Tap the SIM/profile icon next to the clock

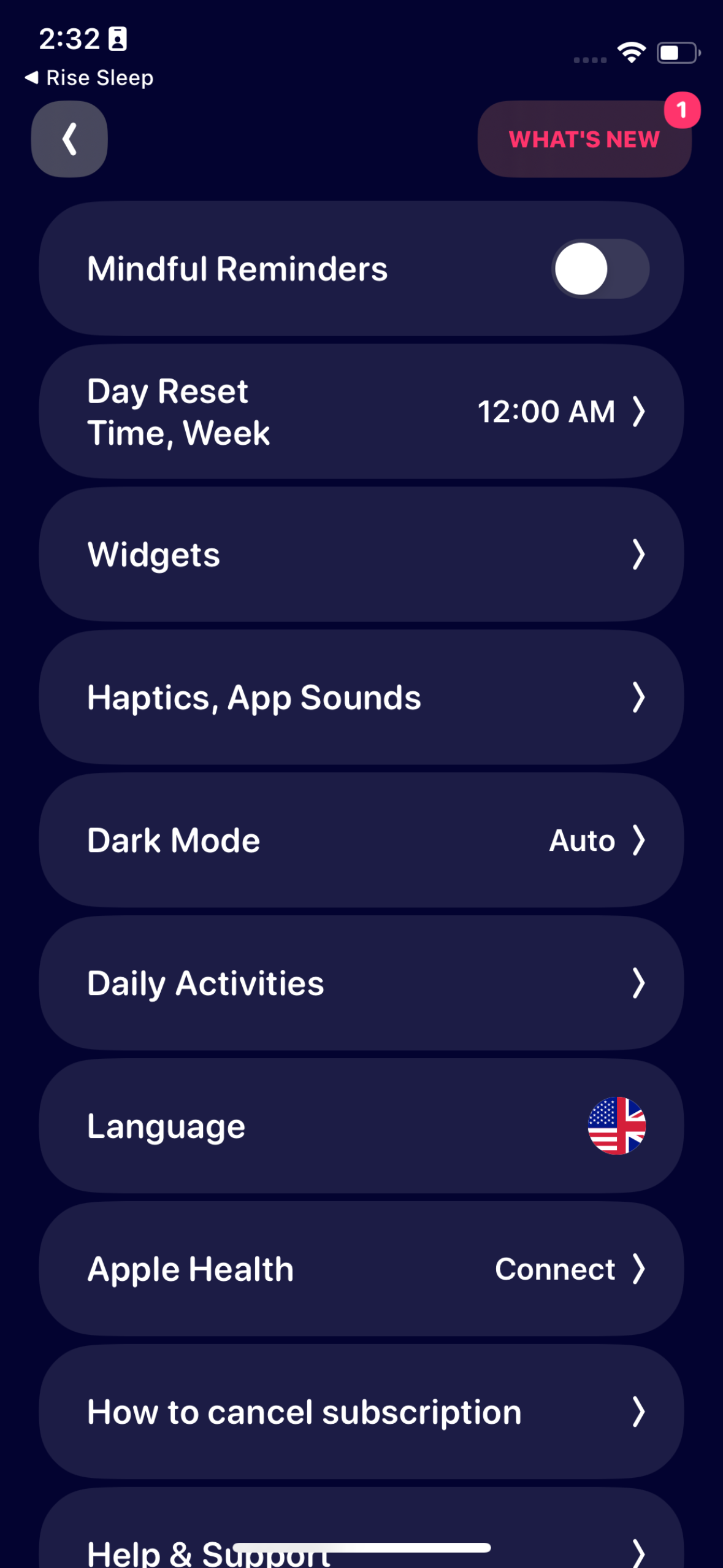pos(117,38)
